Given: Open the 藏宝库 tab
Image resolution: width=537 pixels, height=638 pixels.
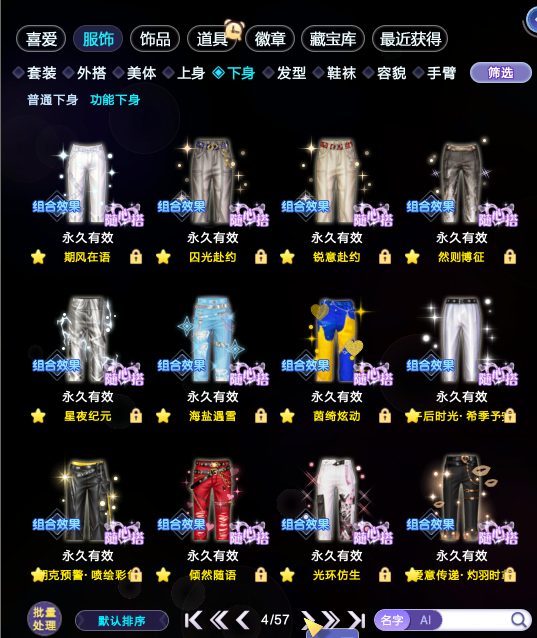Looking at the screenshot, I should tap(332, 39).
